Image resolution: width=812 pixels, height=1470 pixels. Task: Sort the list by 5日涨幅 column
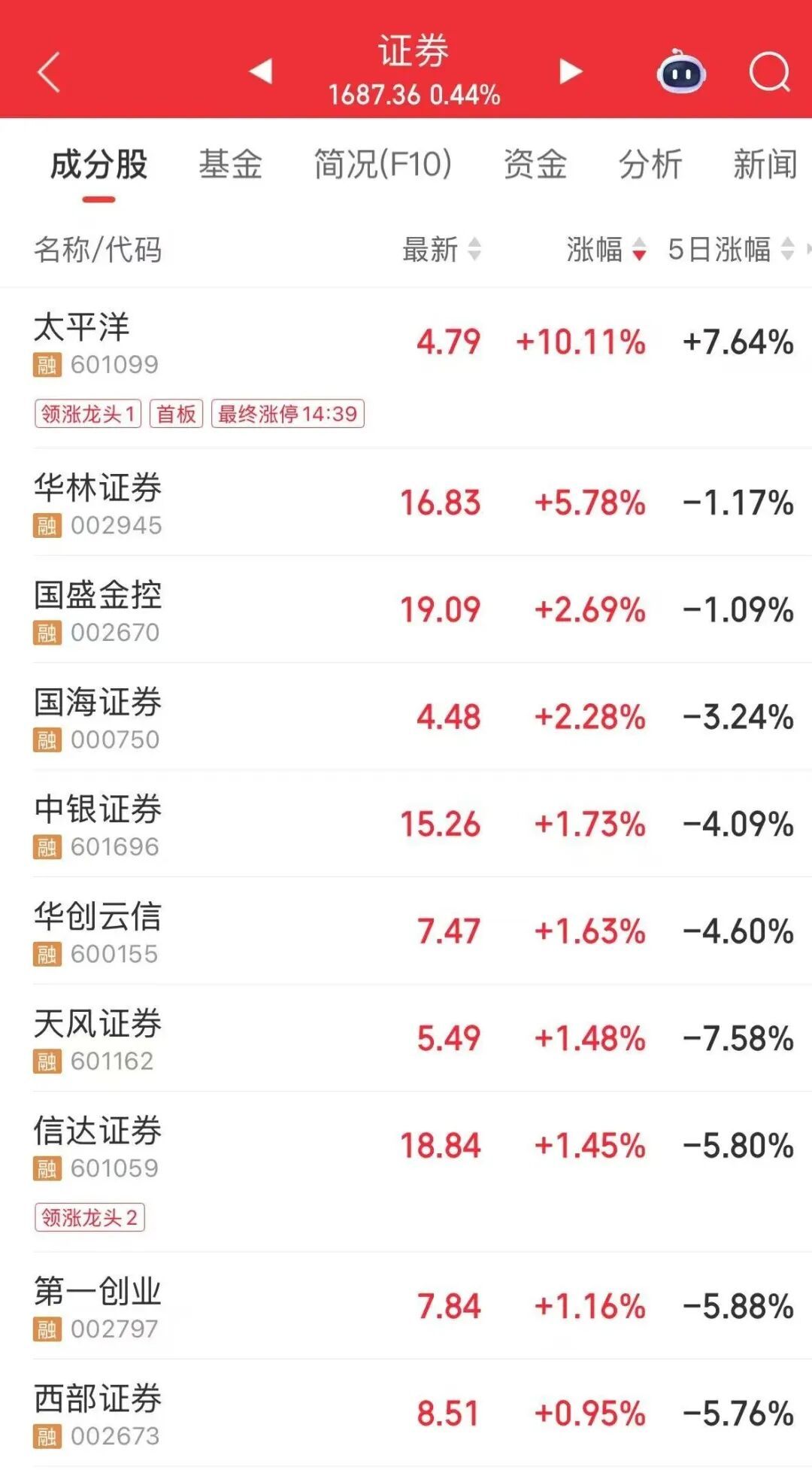(x=731, y=249)
